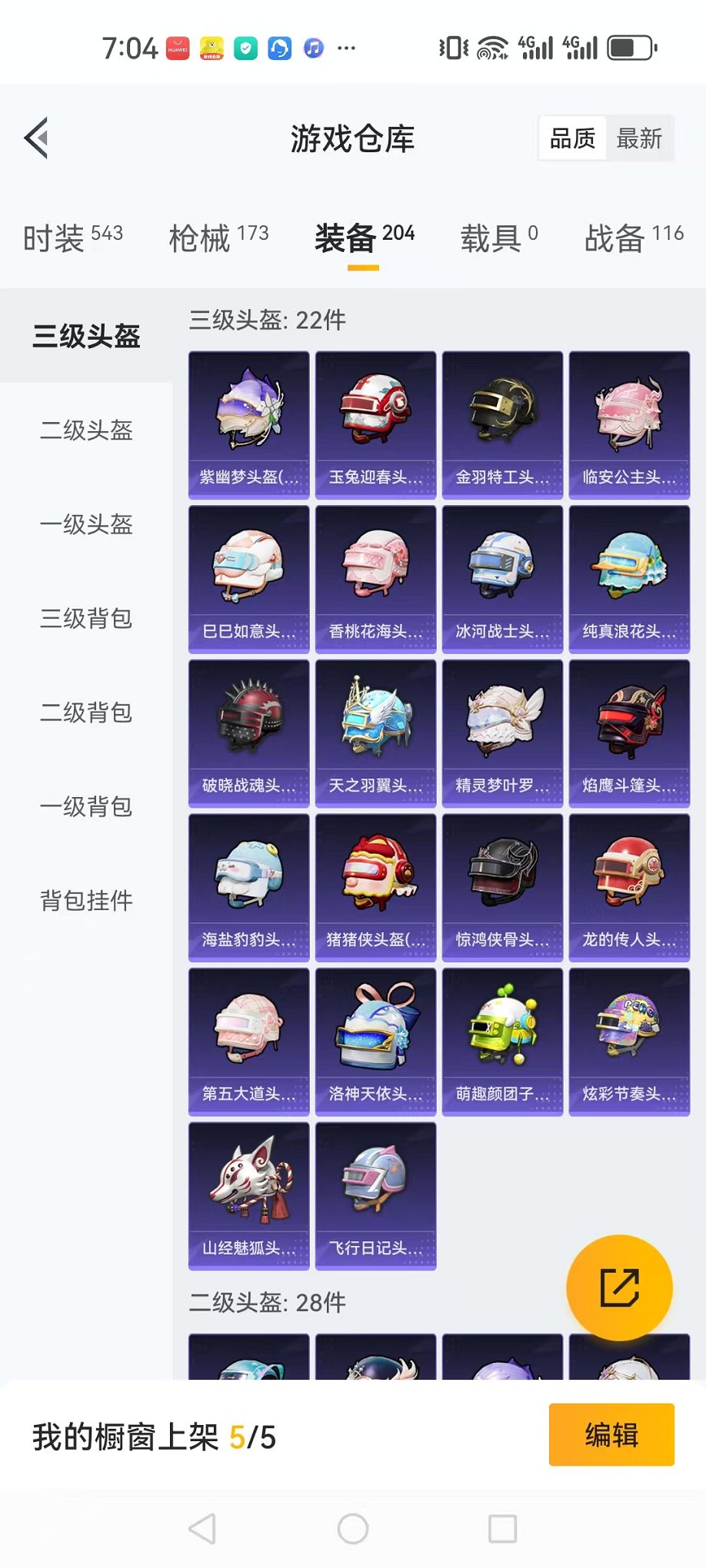View the 山经魅狐头盔 item
Screen dimensions: 706x1568
pyautogui.click(x=249, y=1196)
